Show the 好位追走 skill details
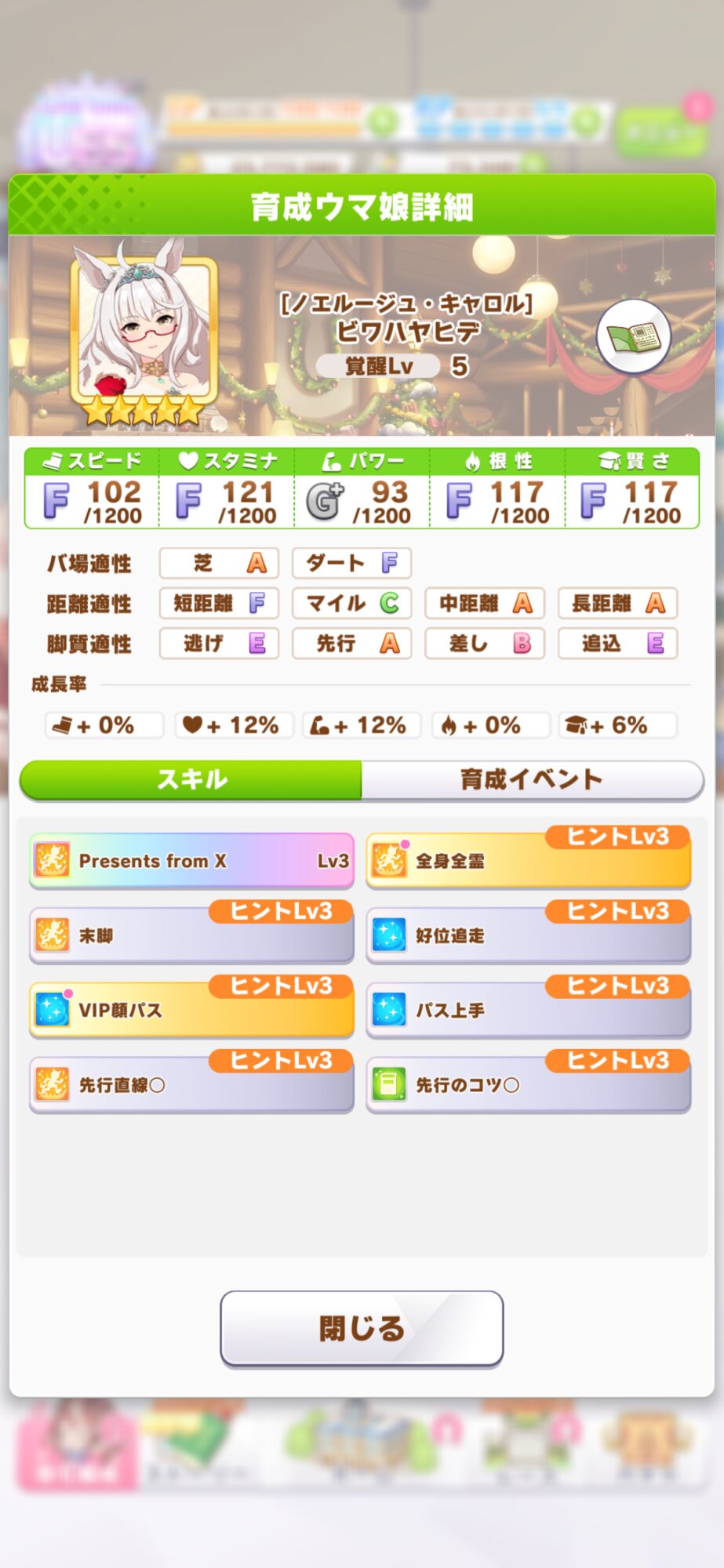Viewport: 724px width, 1568px height. pyautogui.click(x=528, y=935)
